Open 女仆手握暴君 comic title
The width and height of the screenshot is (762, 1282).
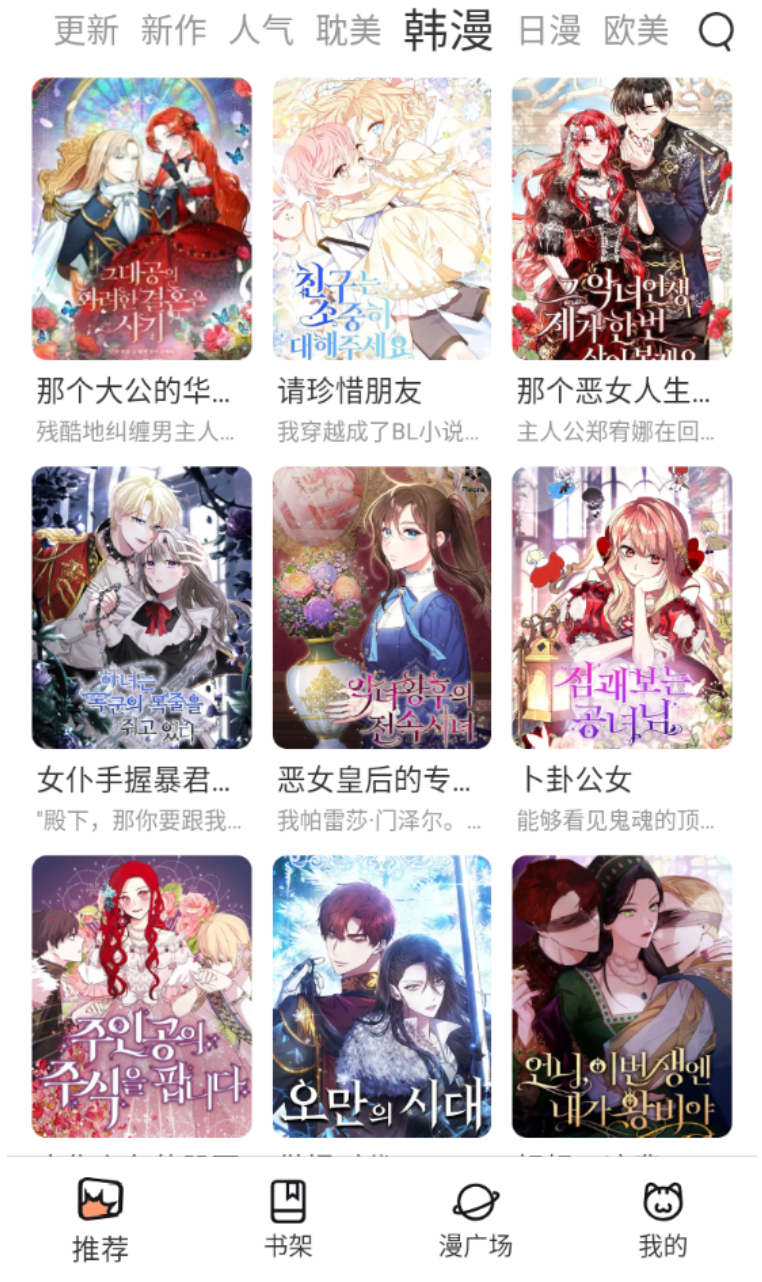135,778
